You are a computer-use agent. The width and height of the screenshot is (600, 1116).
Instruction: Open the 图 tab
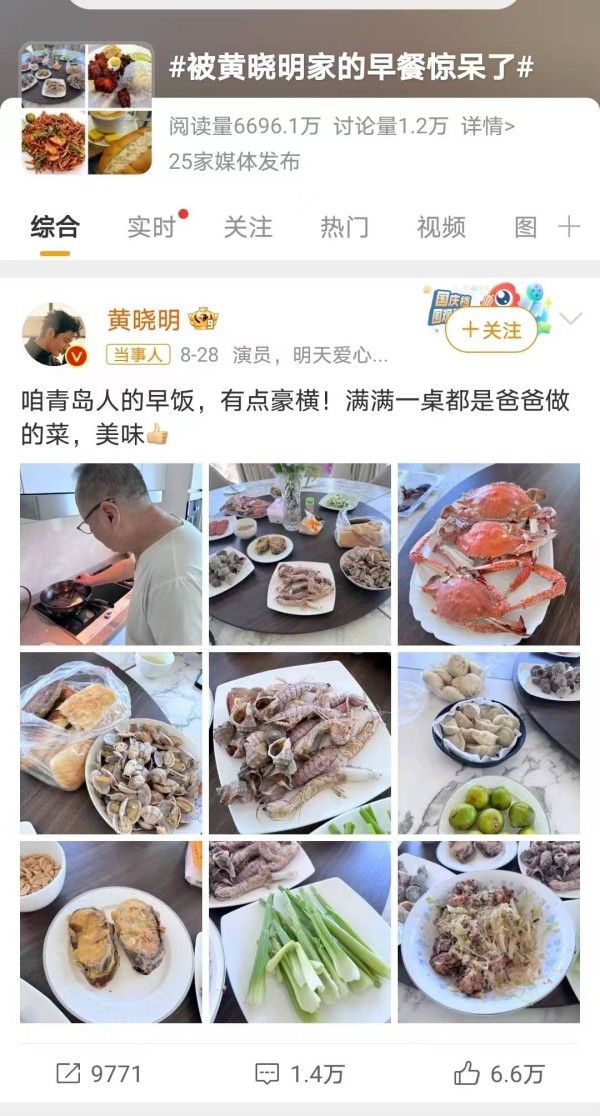[x=526, y=227]
